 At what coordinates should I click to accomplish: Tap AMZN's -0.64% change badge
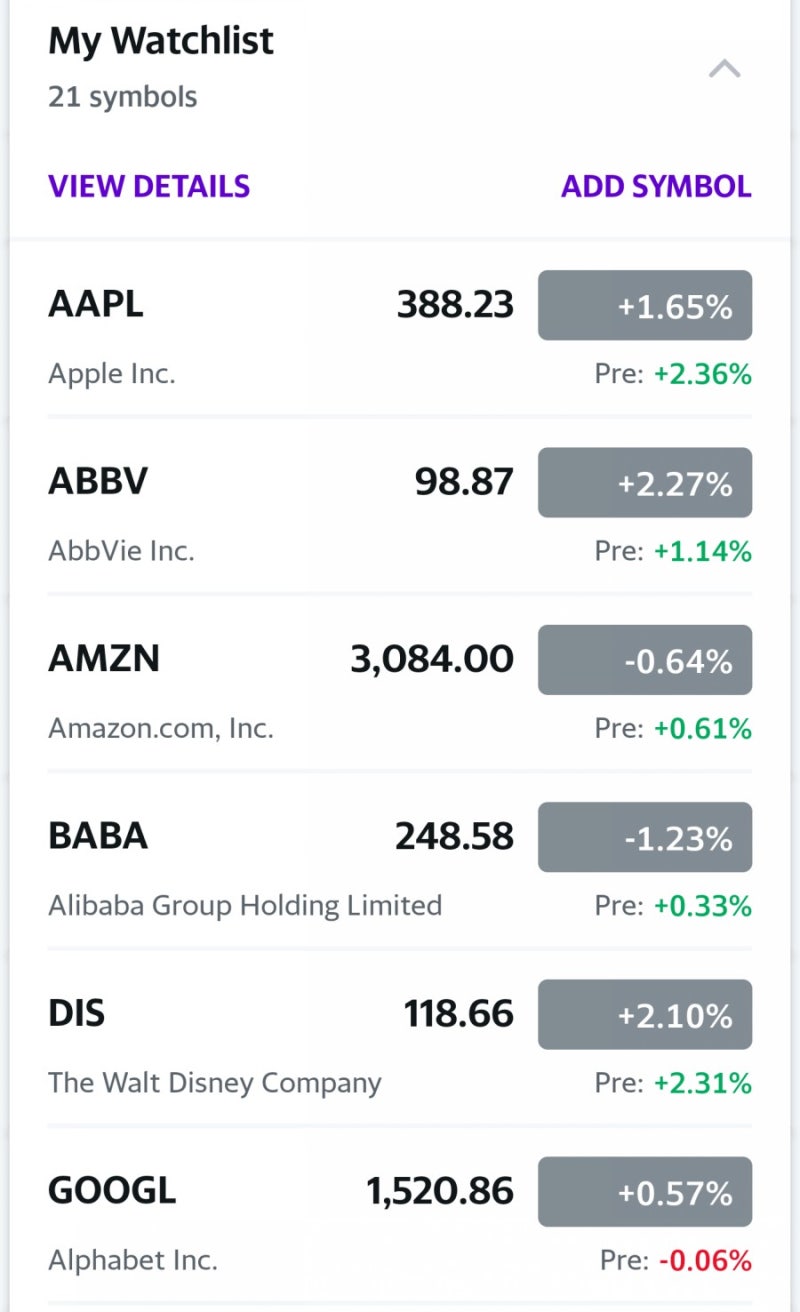[645, 659]
